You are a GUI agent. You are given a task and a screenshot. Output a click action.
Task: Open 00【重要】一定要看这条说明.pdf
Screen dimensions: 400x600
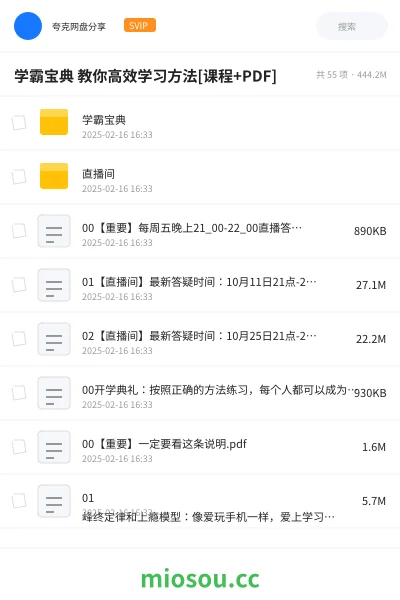point(200,447)
